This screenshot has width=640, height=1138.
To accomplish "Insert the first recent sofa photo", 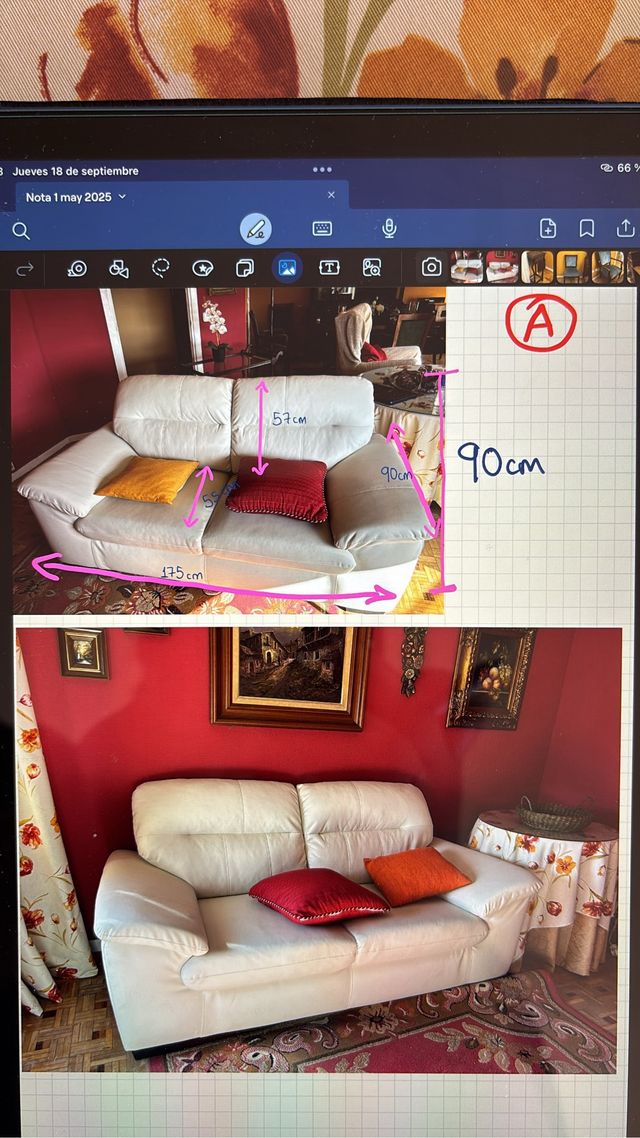I will click(x=466, y=267).
